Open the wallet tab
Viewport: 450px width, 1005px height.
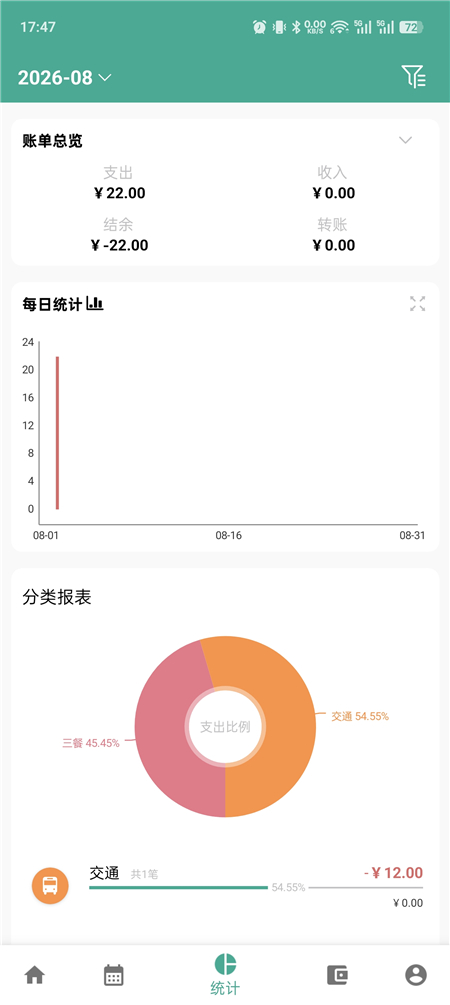click(337, 975)
